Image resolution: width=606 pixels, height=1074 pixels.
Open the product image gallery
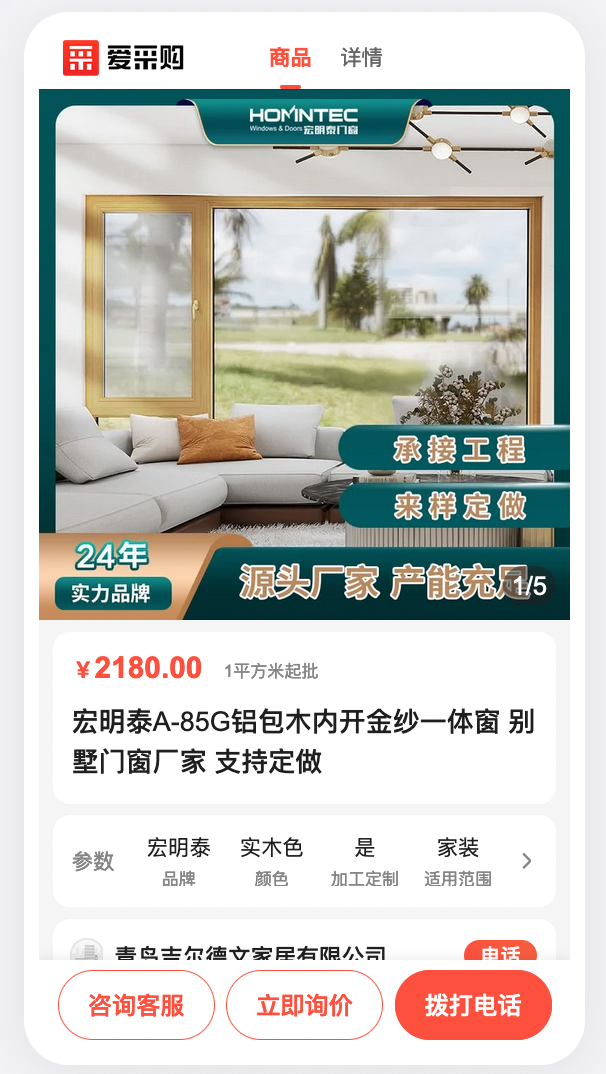tap(304, 354)
